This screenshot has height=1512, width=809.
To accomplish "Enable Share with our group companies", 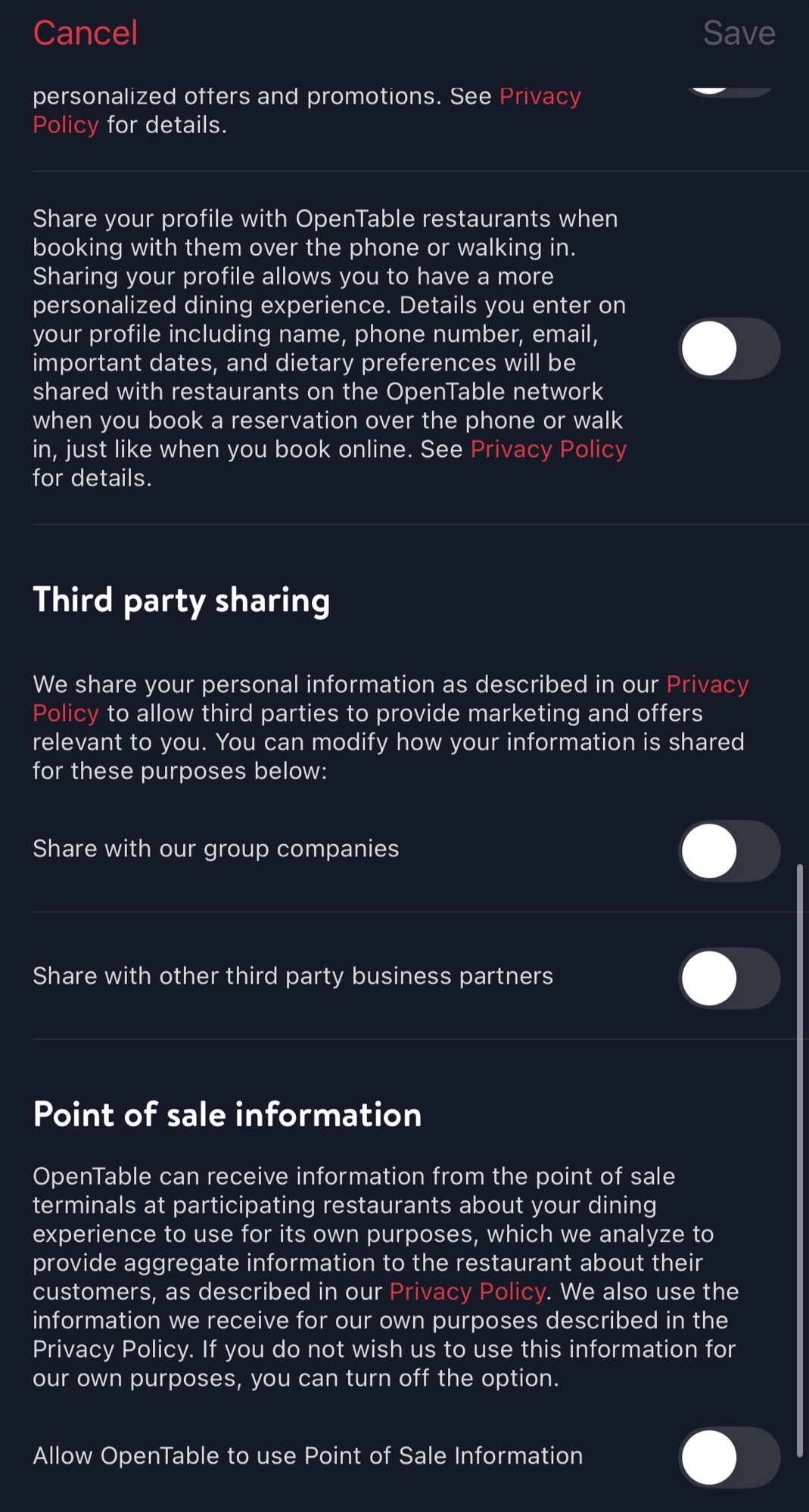I will point(729,851).
